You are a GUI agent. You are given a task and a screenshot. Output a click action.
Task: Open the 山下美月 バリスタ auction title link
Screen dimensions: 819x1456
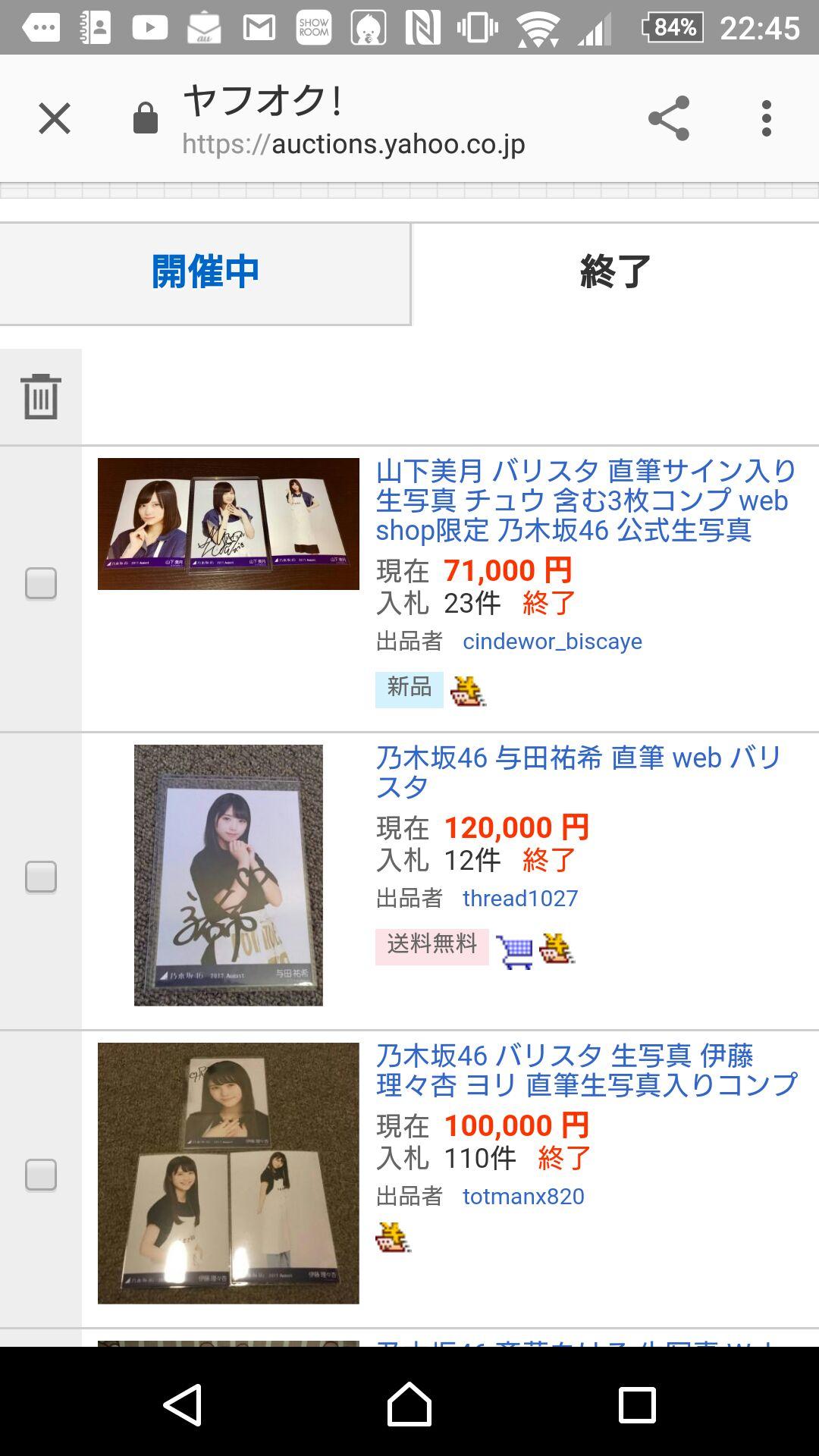pos(584,500)
